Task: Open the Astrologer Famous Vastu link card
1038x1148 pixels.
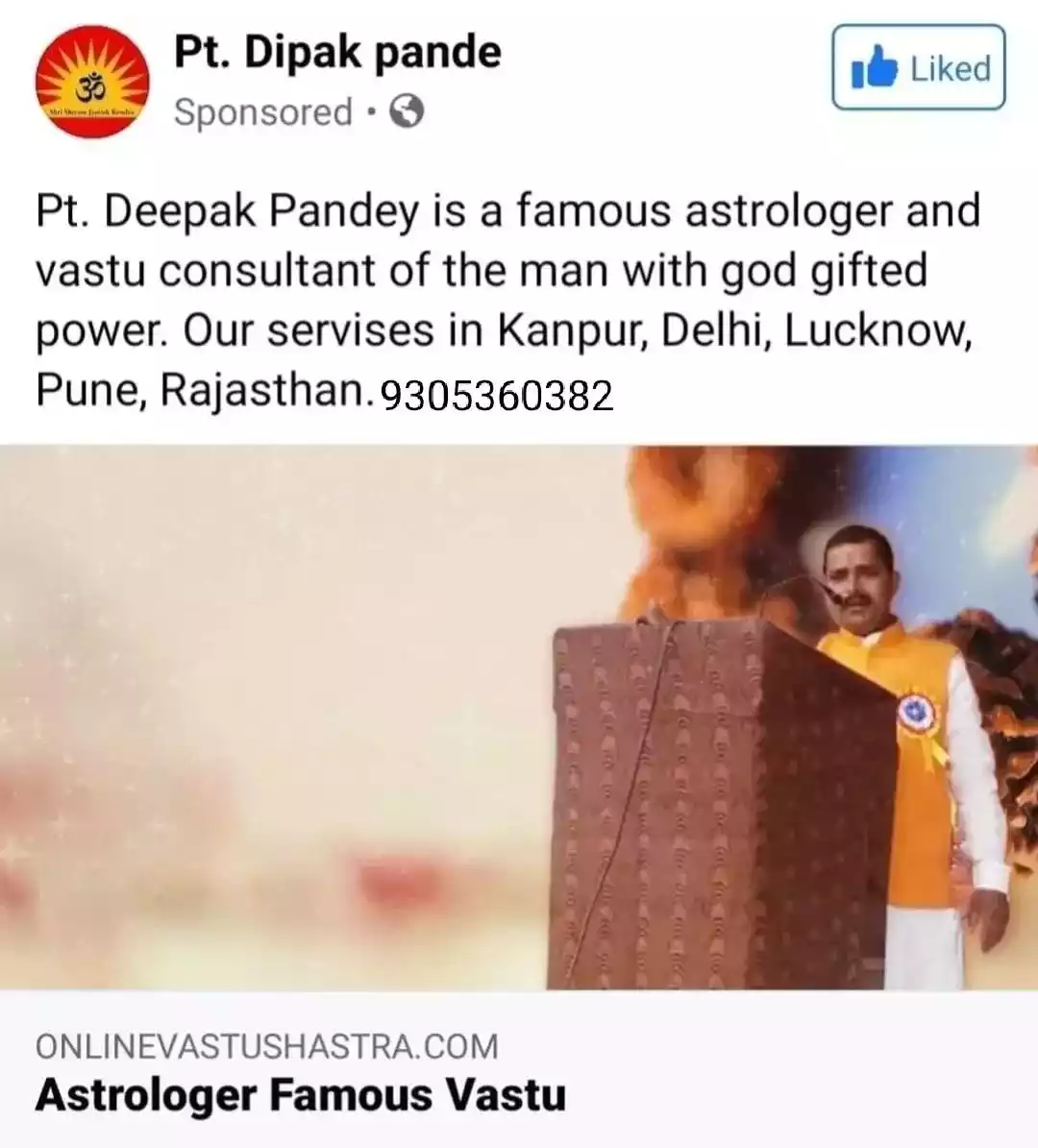Action: [300, 1095]
